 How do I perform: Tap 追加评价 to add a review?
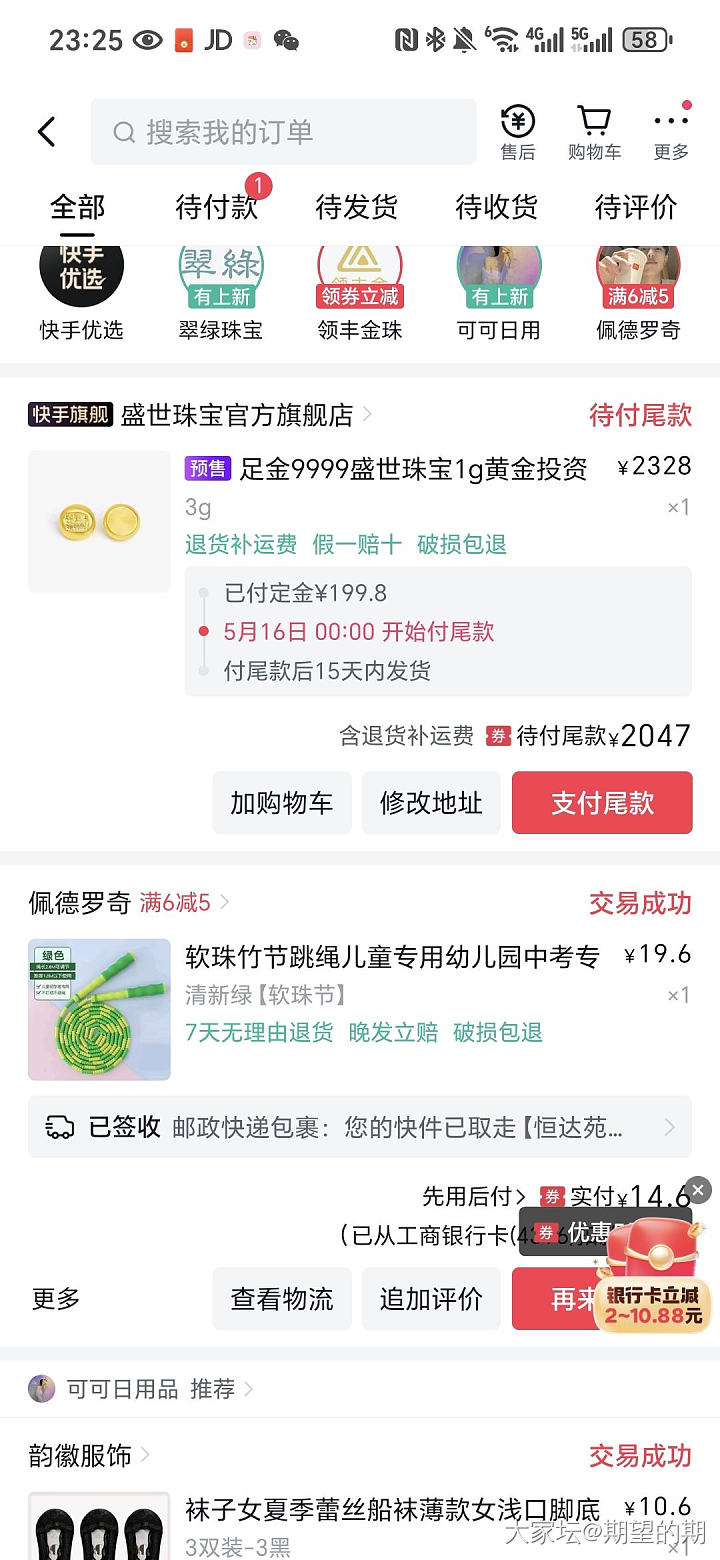(431, 1298)
